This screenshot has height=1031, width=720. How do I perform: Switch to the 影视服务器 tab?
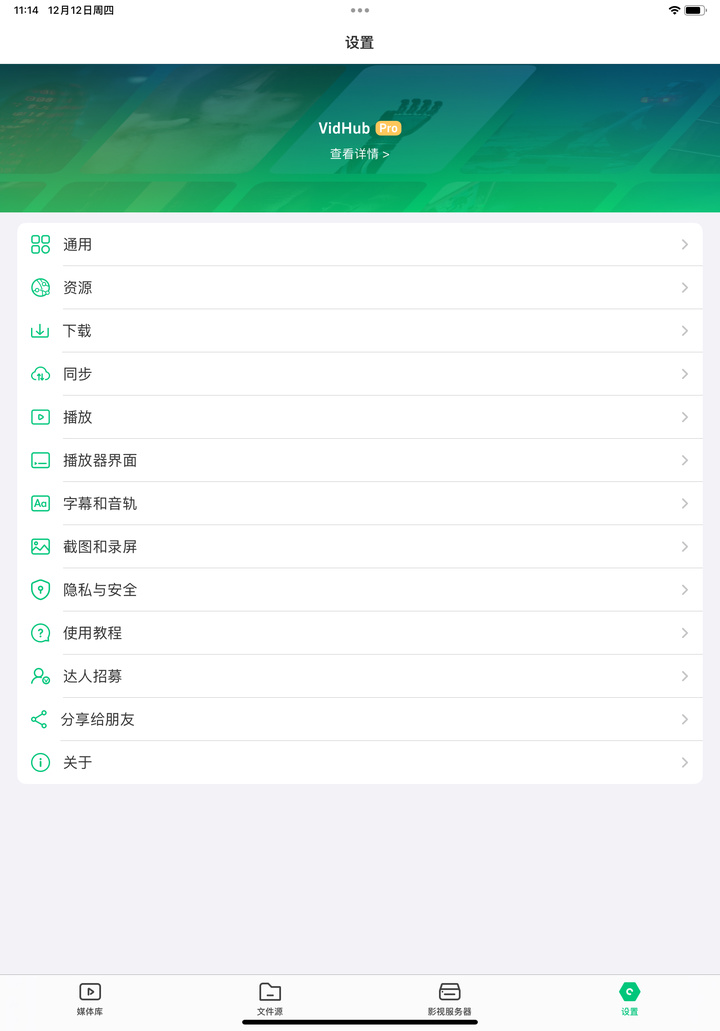coord(449,998)
